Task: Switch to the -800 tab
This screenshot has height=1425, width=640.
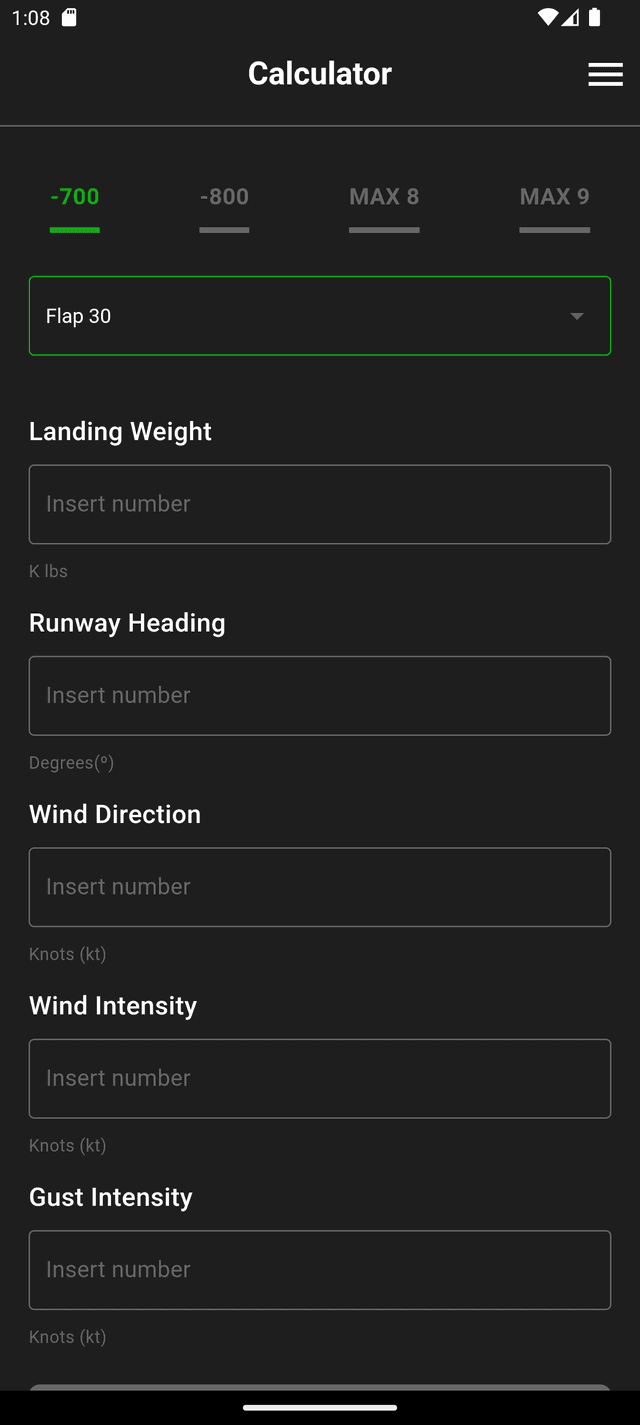Action: click(x=224, y=197)
